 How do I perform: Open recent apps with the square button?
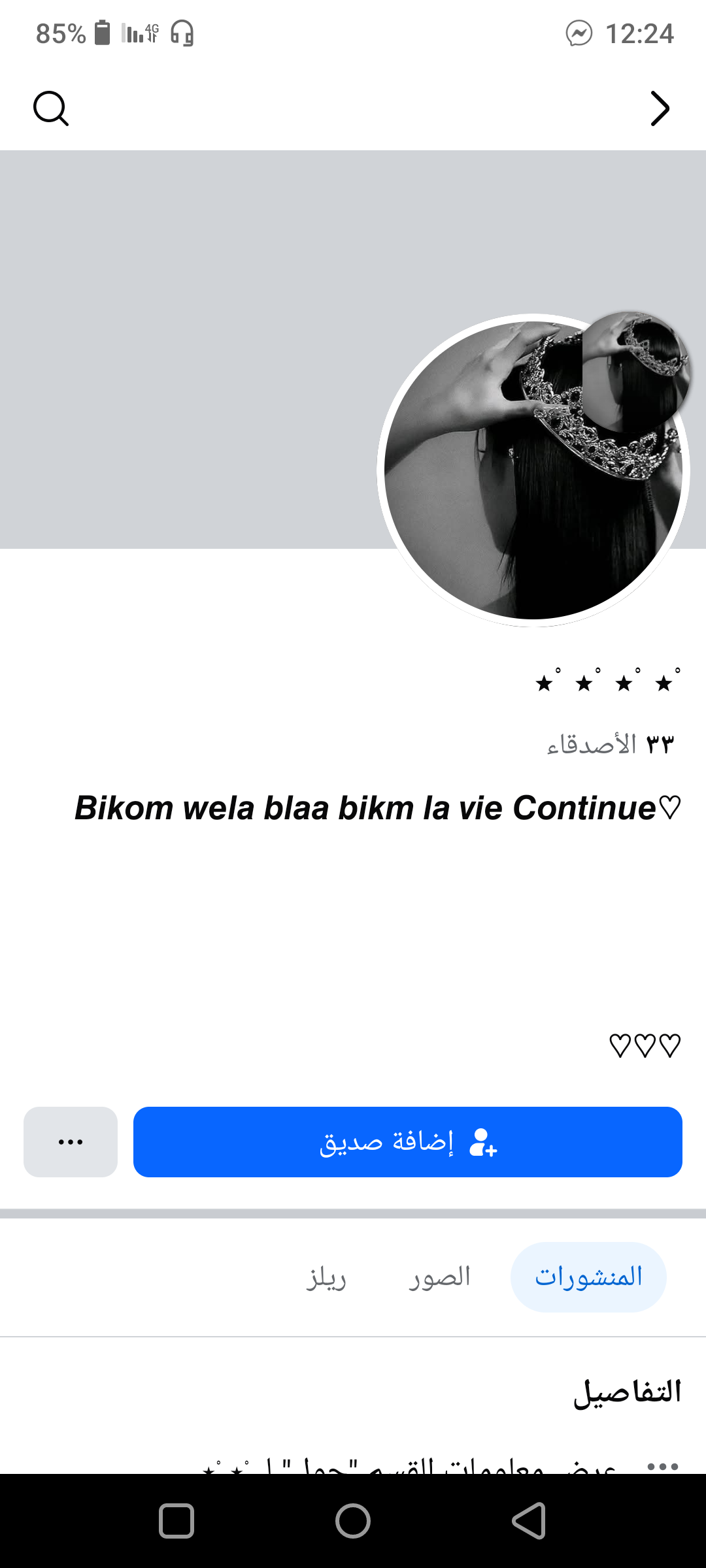[176, 1521]
